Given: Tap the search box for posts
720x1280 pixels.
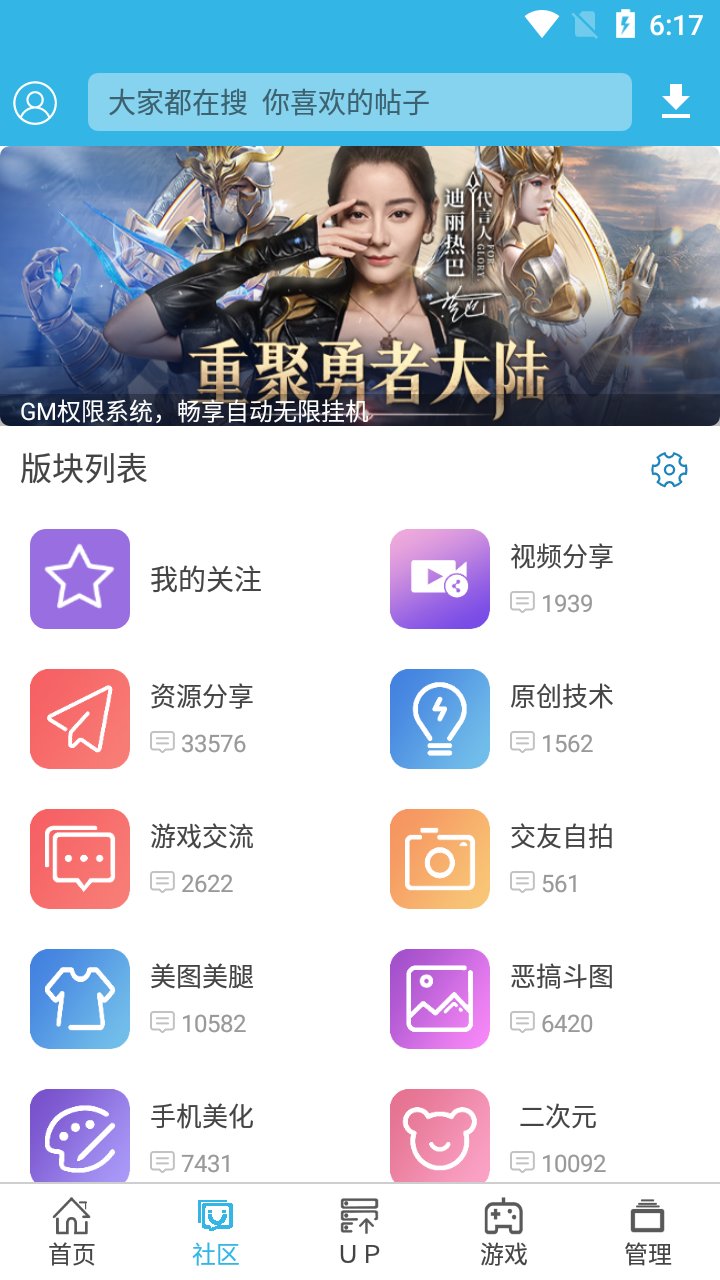Looking at the screenshot, I should [x=360, y=100].
